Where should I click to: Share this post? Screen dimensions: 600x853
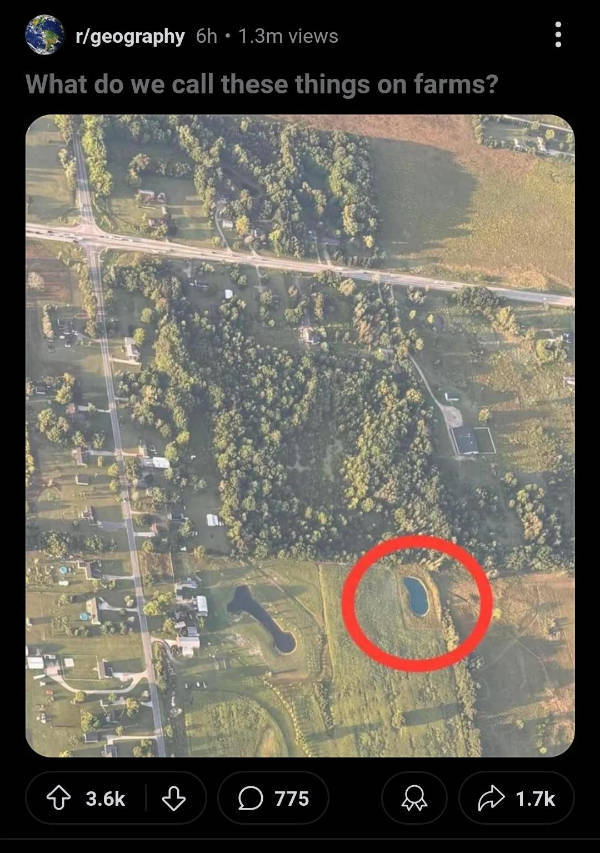tap(516, 798)
